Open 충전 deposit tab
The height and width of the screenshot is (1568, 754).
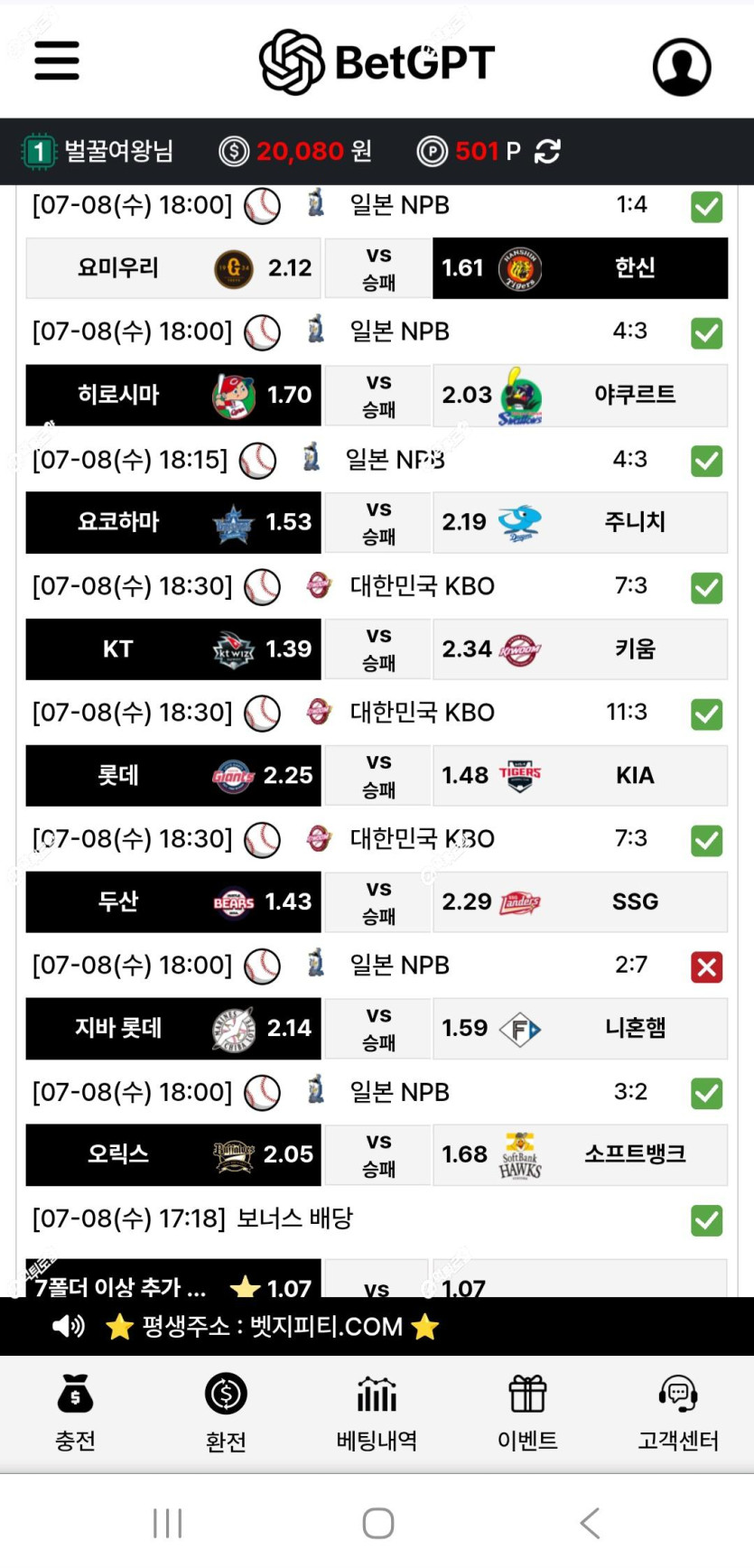tap(75, 1413)
